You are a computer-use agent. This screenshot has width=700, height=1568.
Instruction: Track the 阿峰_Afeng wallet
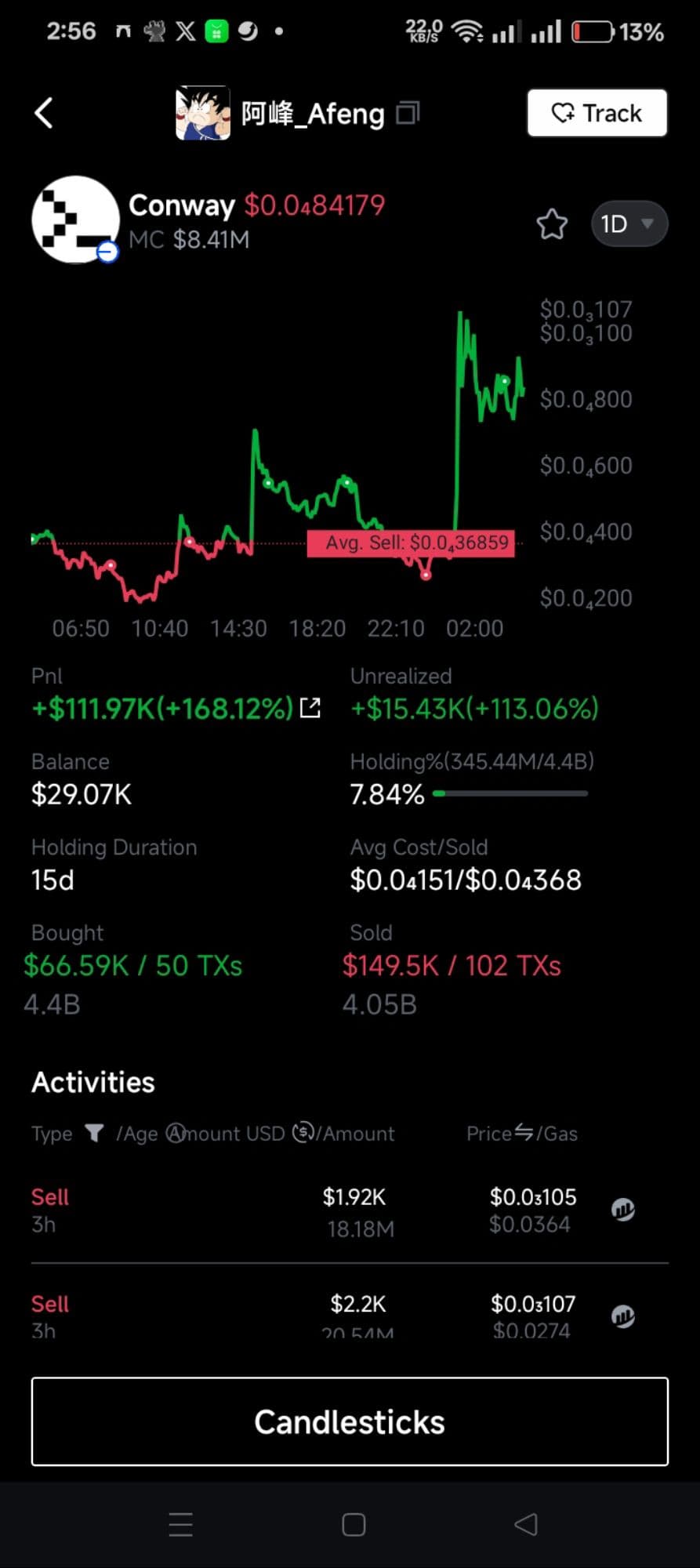tap(597, 113)
